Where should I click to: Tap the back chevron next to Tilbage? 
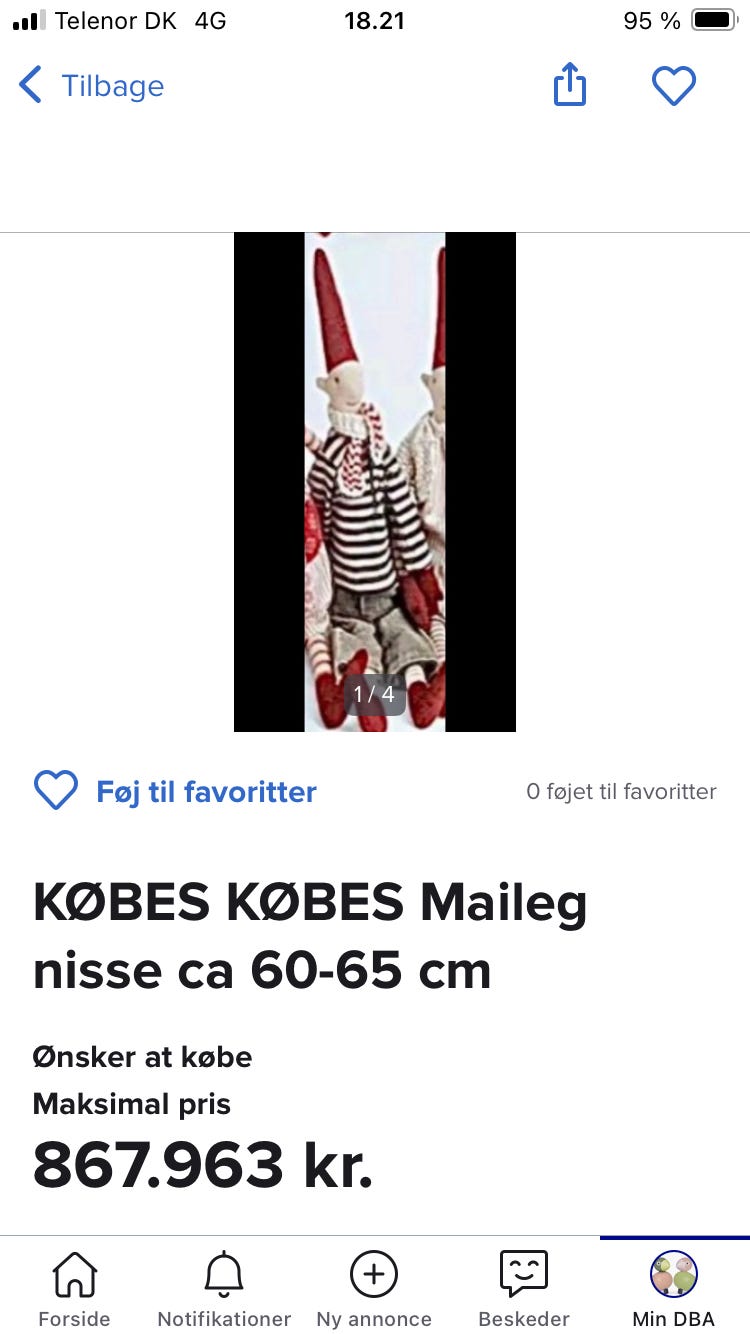tap(30, 85)
